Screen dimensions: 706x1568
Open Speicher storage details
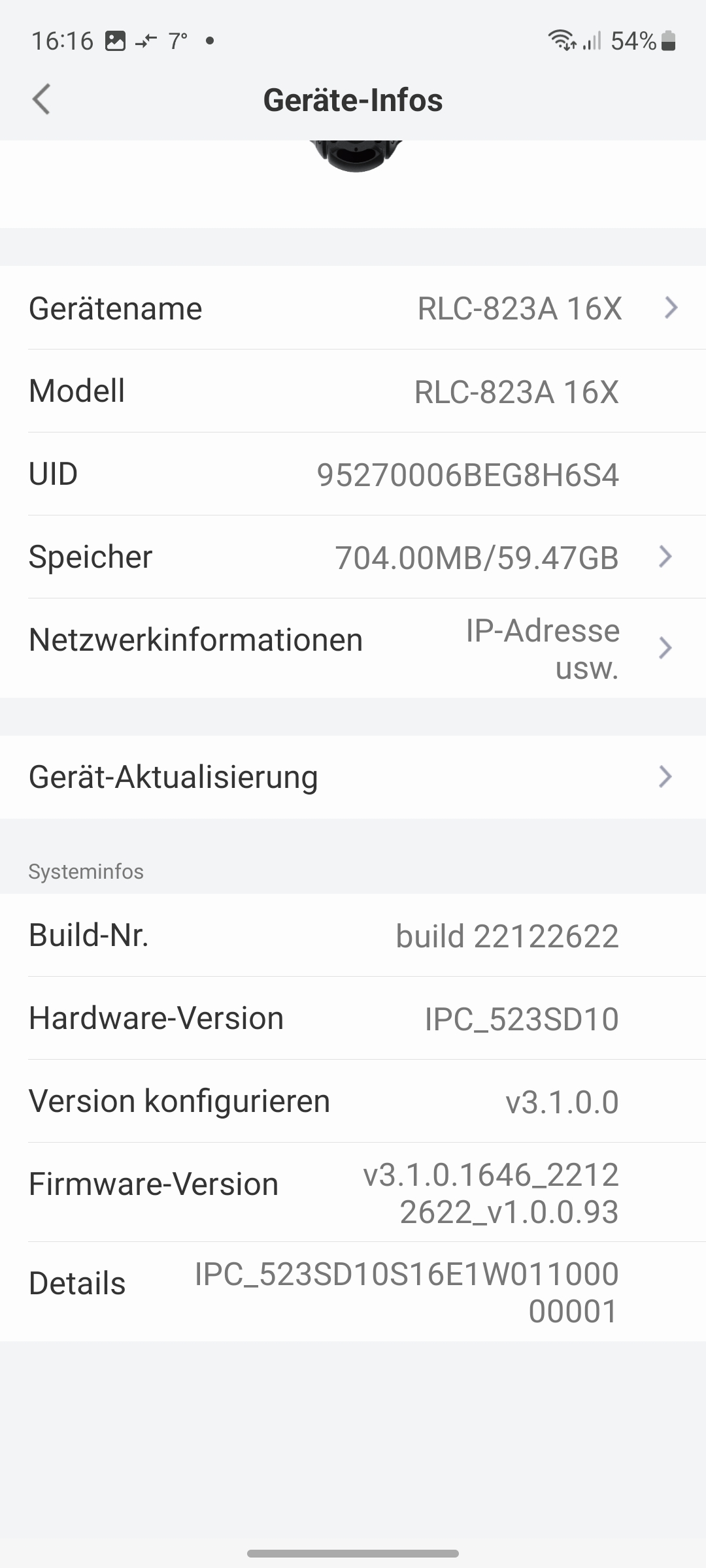pyautogui.click(x=353, y=557)
